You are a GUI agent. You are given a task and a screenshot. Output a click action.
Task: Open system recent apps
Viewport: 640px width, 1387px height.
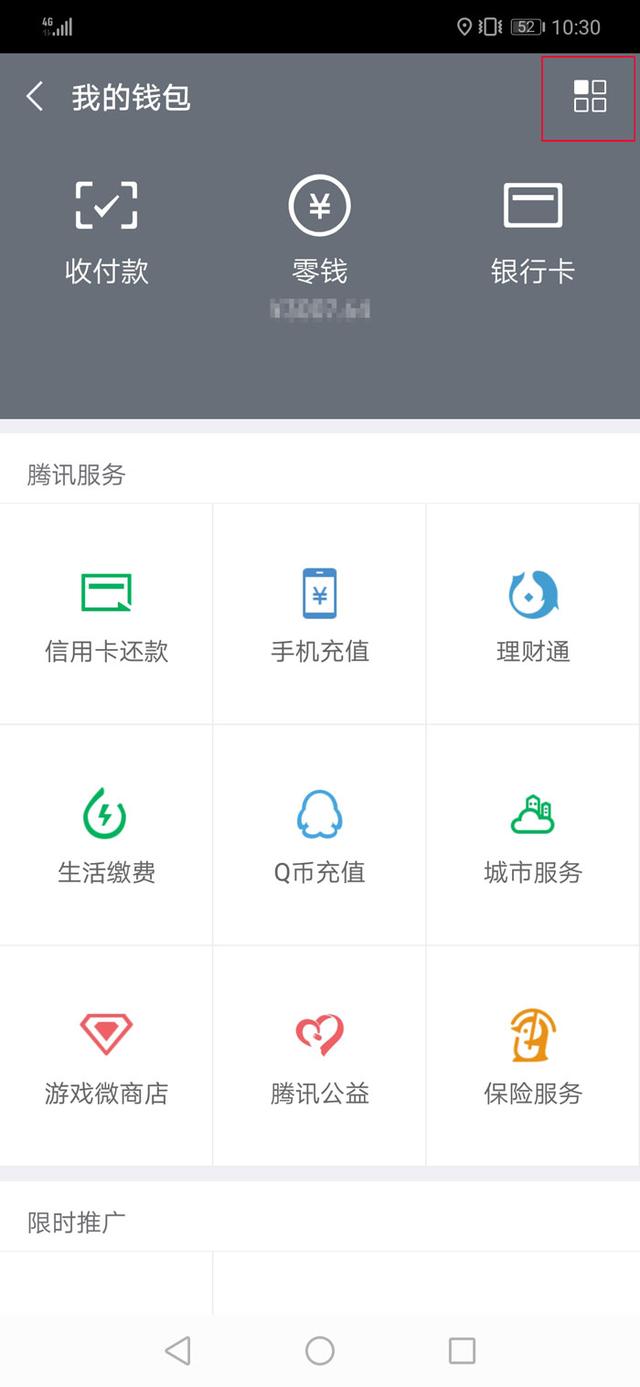462,1351
